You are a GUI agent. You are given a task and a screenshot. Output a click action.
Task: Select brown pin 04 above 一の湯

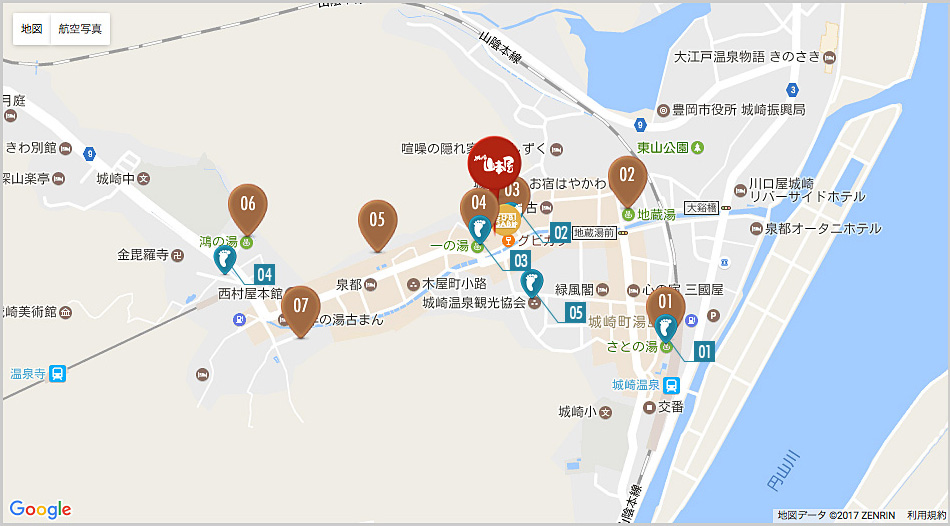[x=478, y=205]
